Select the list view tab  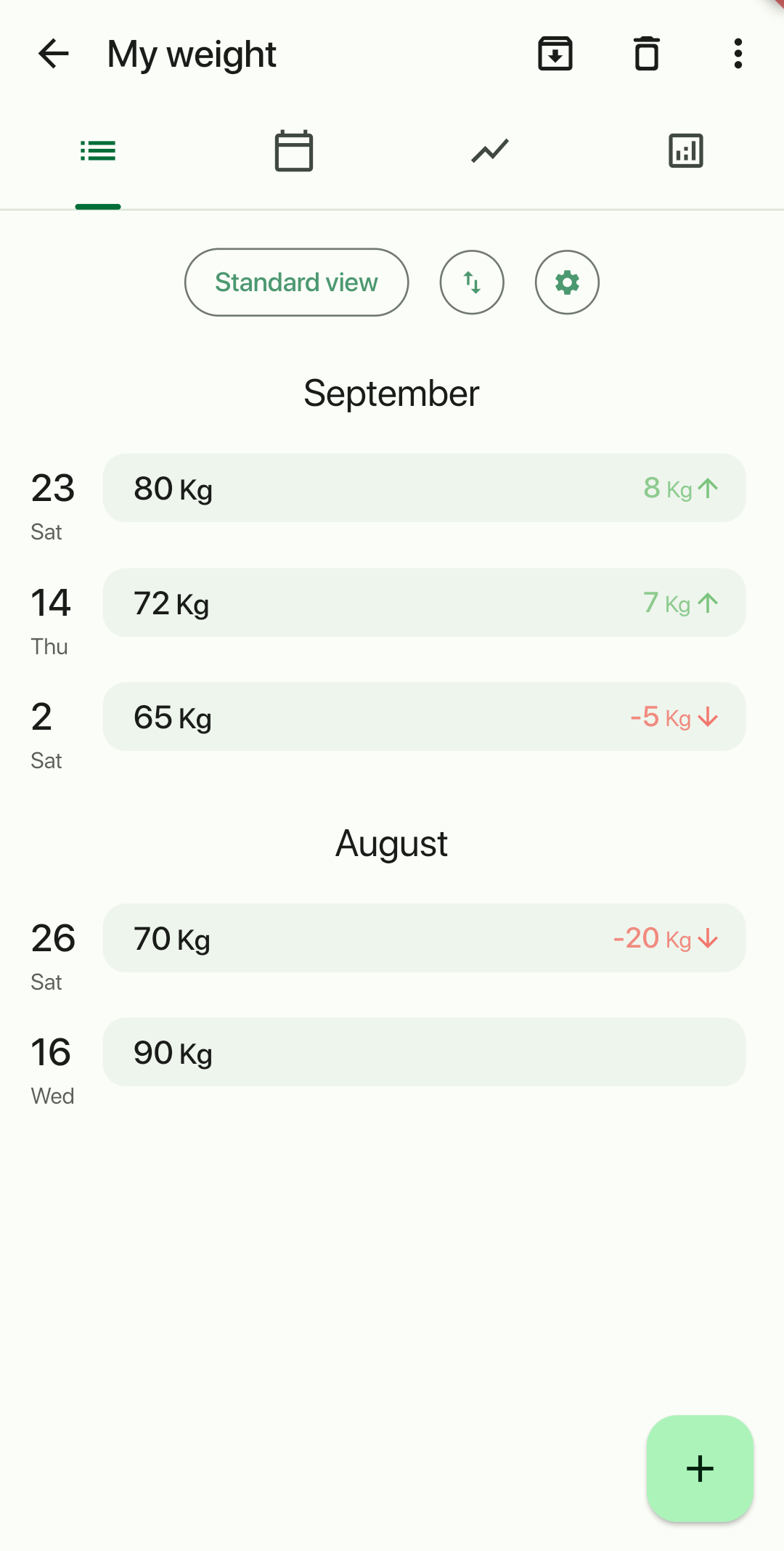point(98,151)
